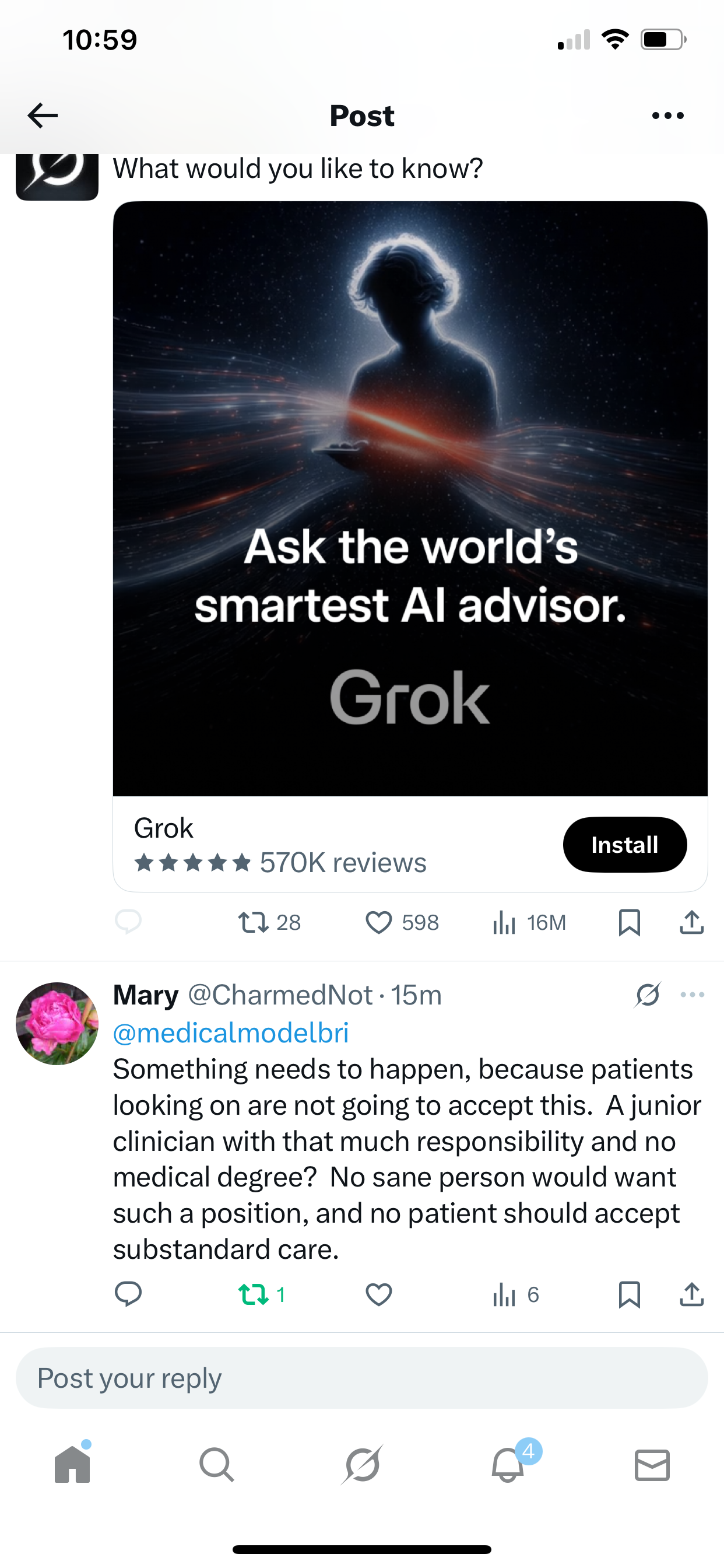
Task: Like the Grok ad post
Action: click(x=378, y=922)
